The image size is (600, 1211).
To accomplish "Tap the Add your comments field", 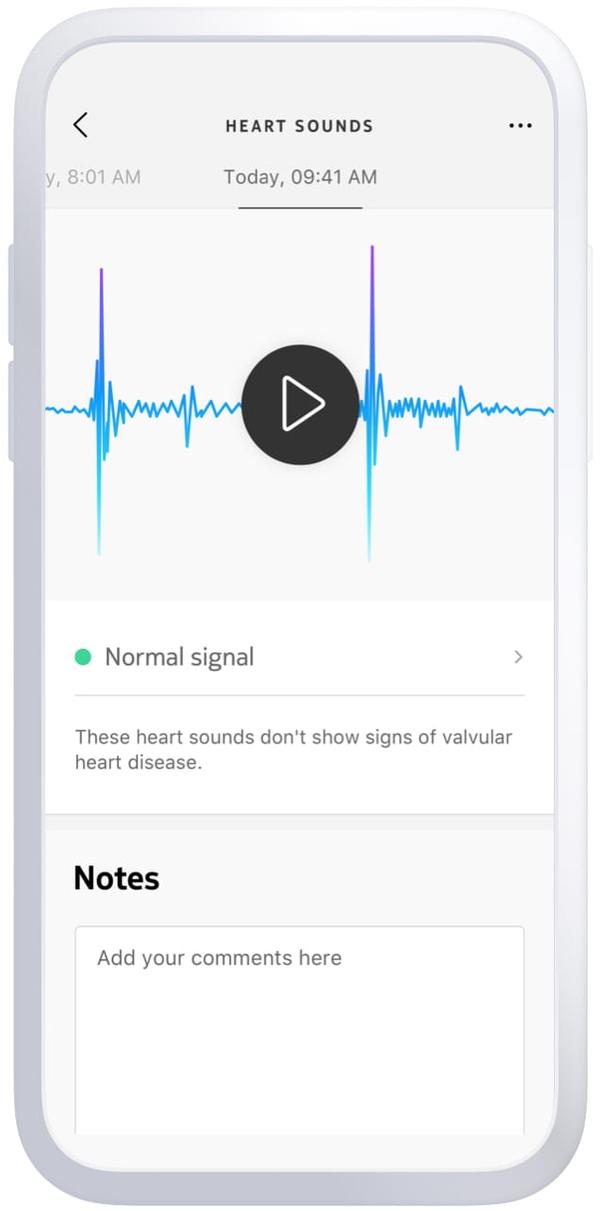I will coord(300,1029).
